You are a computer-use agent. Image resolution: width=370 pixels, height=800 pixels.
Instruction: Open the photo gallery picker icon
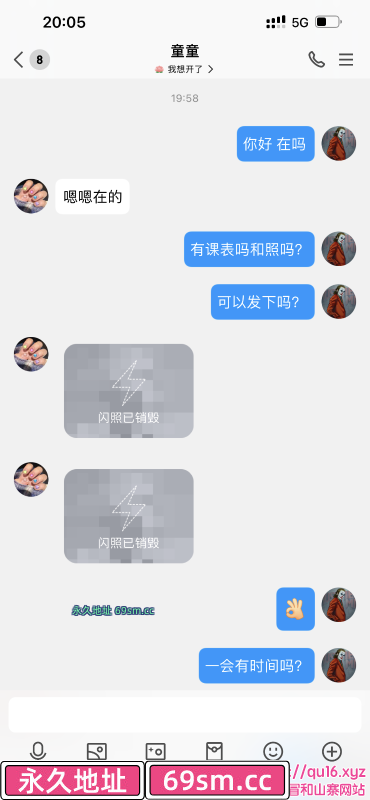[x=96, y=751]
